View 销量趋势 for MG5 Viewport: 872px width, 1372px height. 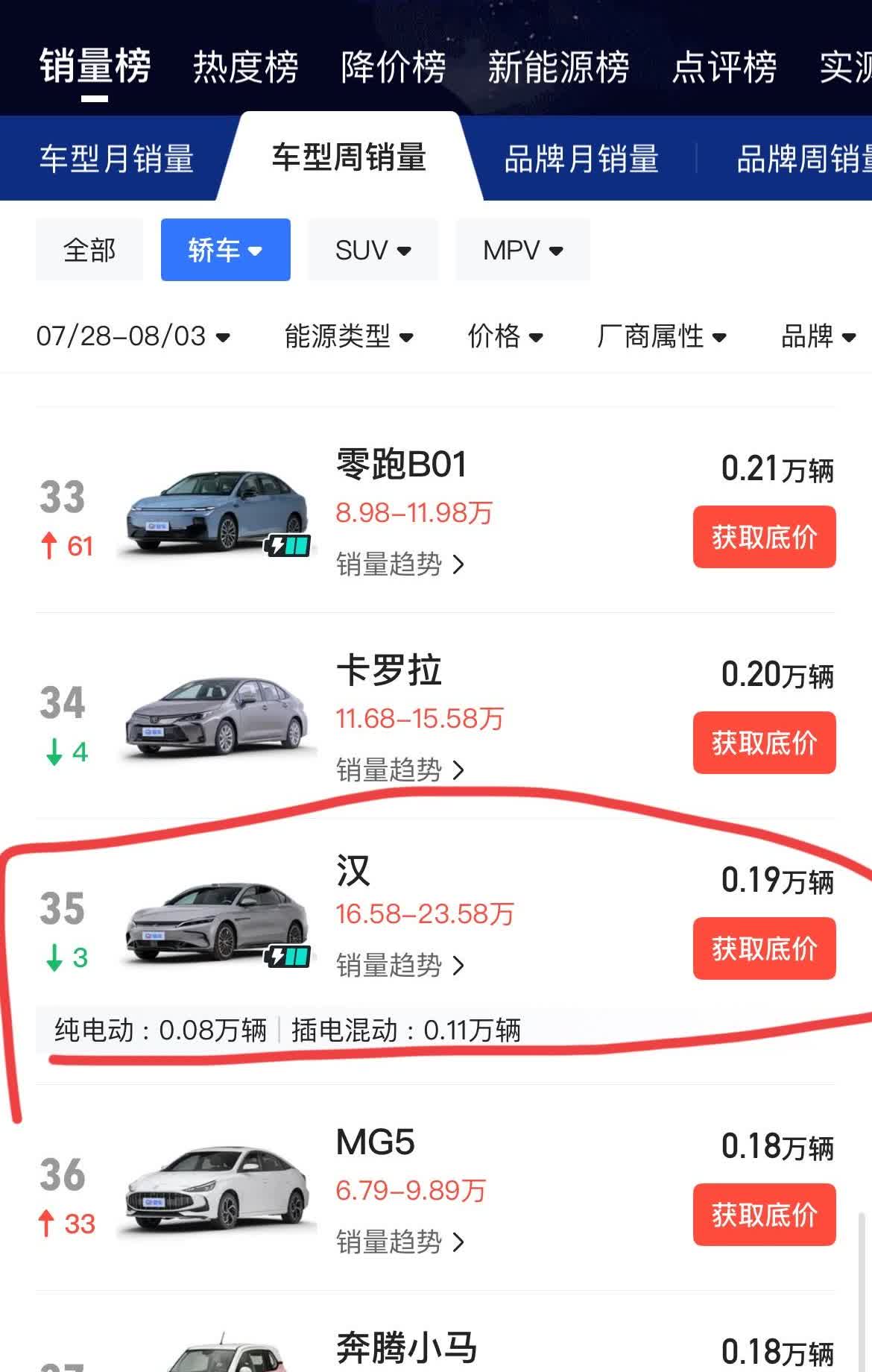(400, 1242)
